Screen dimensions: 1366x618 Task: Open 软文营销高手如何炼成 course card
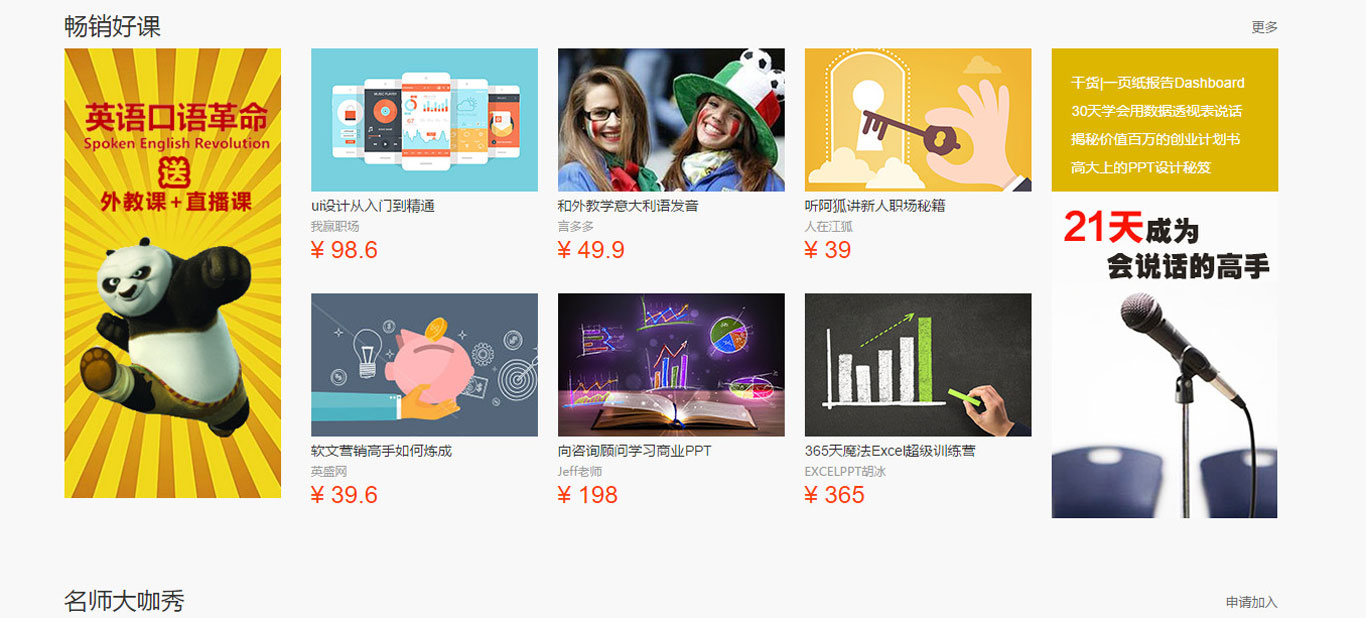tap(424, 365)
